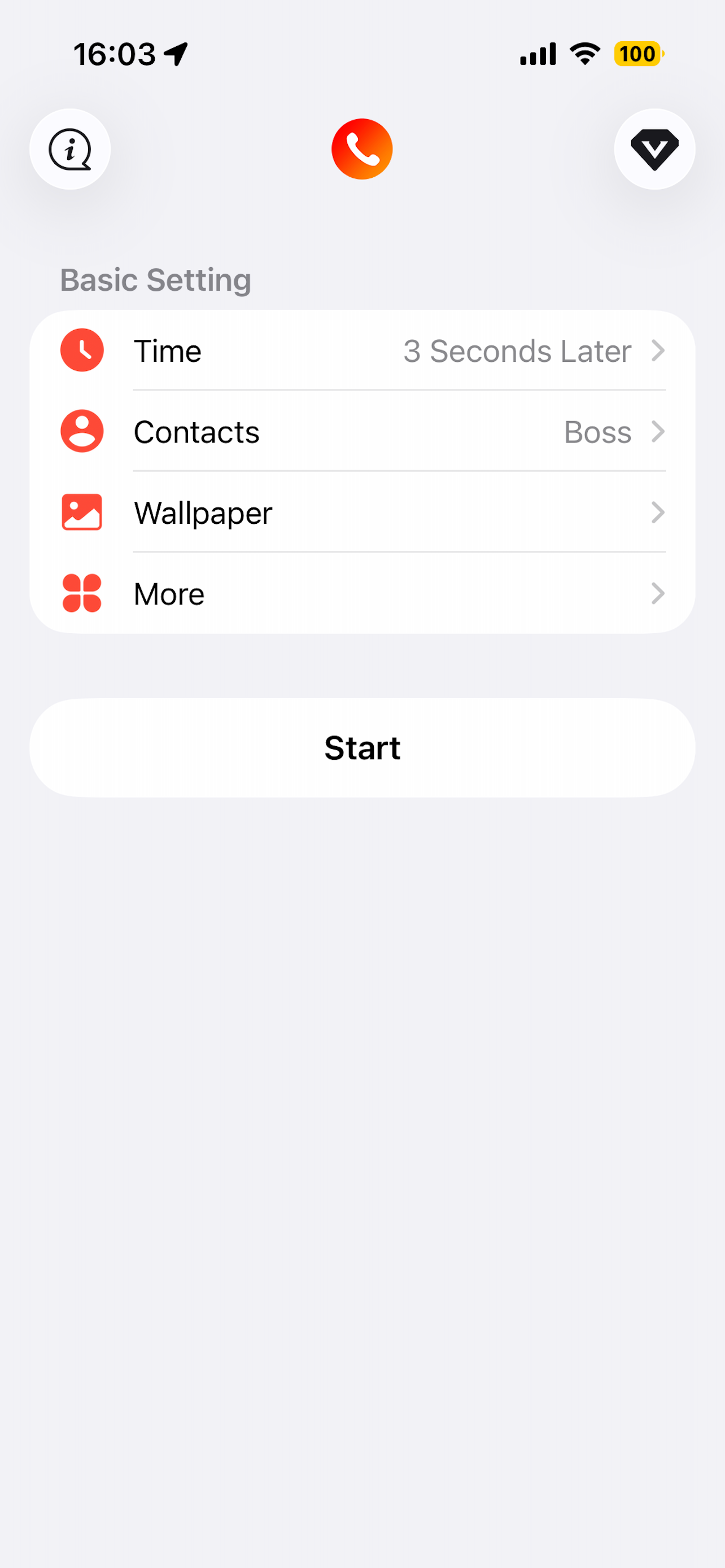Select the Wallpaper row label
The image size is (725, 1568).
(x=203, y=513)
